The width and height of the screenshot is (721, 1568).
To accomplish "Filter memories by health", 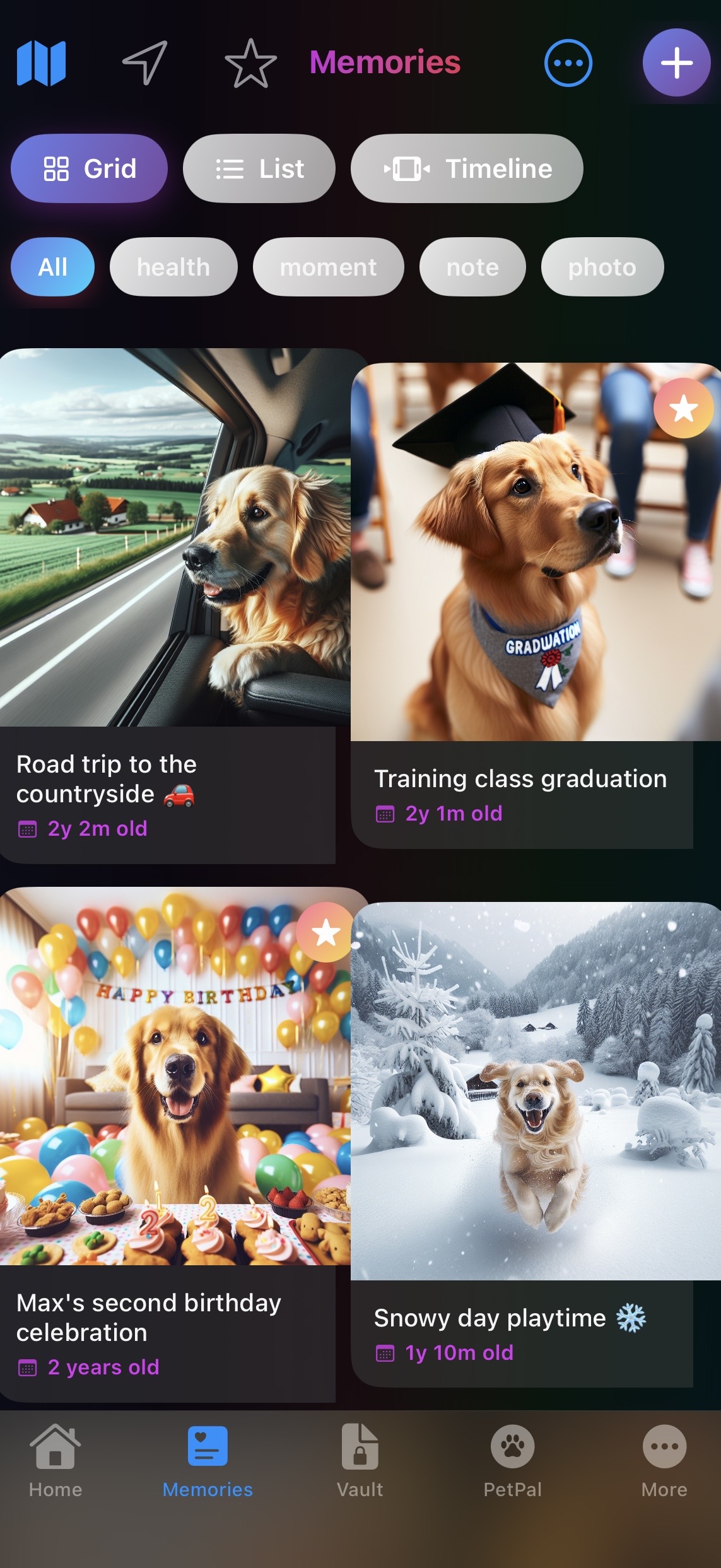I will click(x=173, y=267).
